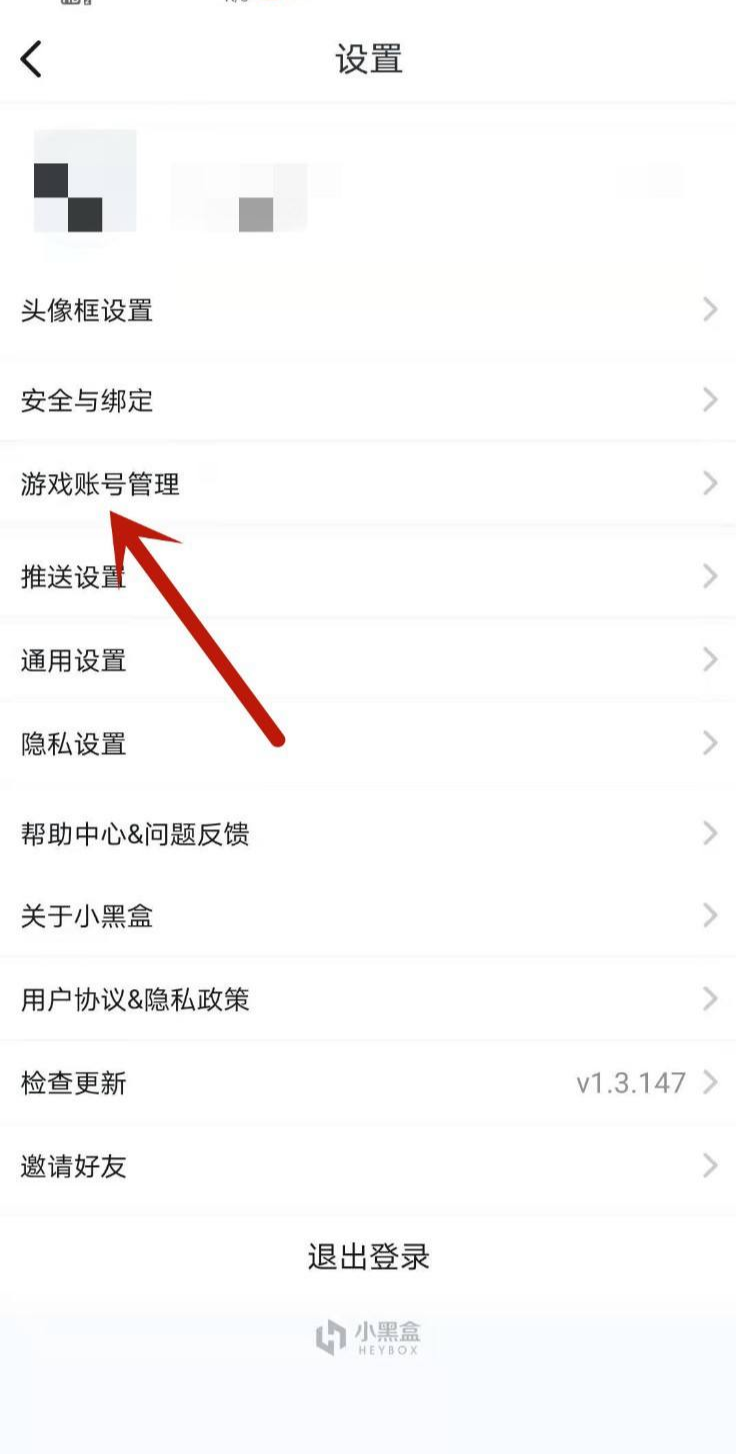Open 推送设置
736x1454 pixels.
click(x=368, y=577)
